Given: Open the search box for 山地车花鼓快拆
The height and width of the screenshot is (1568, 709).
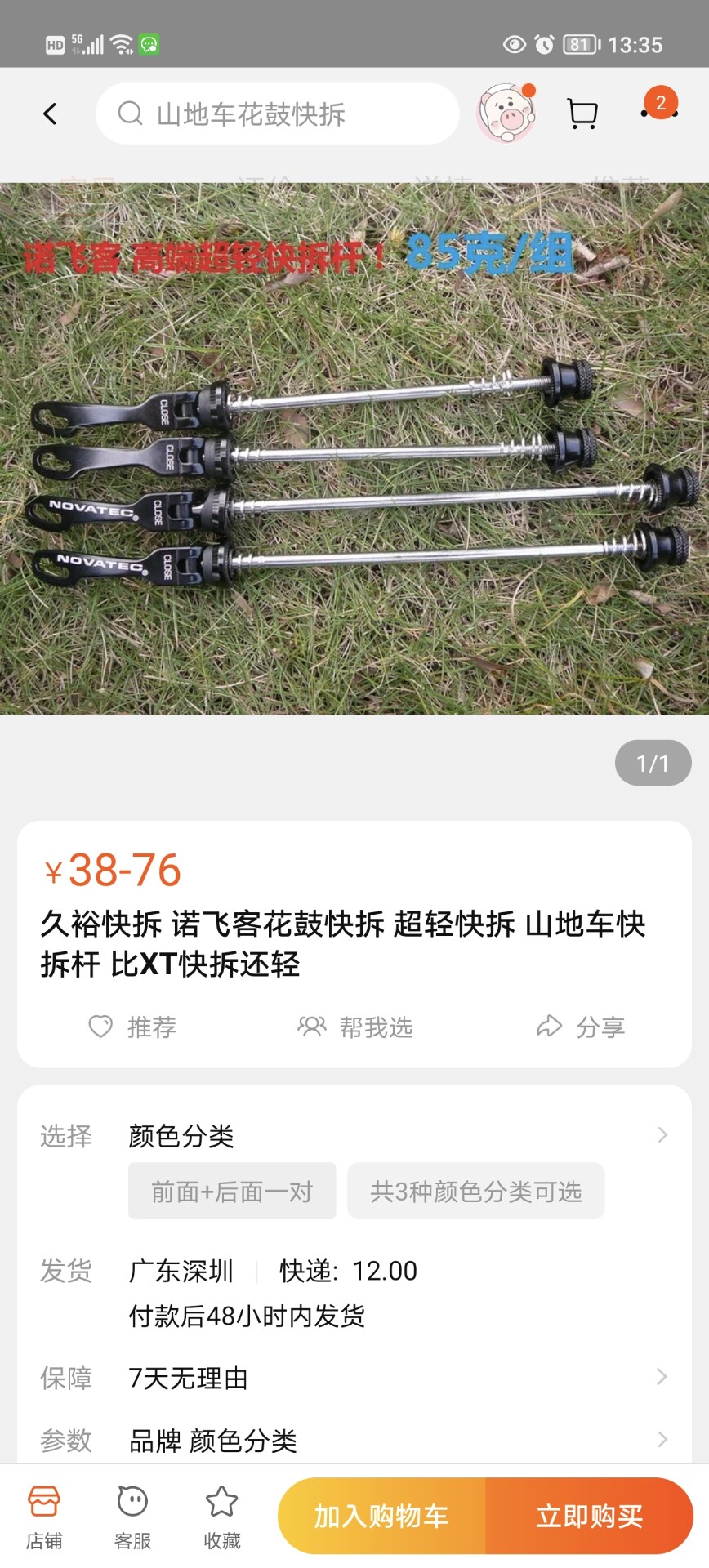Looking at the screenshot, I should pyautogui.click(x=277, y=114).
